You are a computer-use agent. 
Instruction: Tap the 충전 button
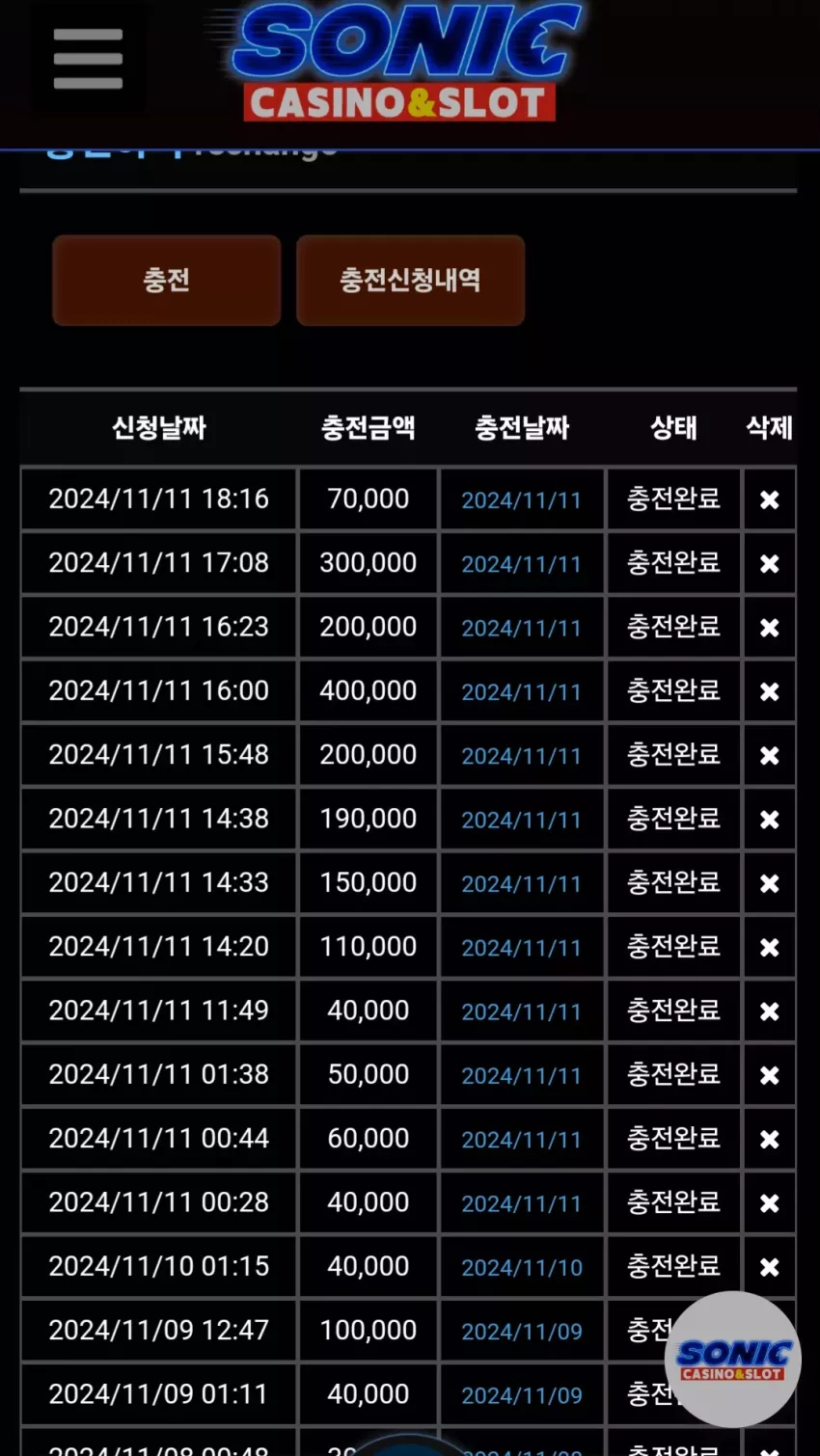pyautogui.click(x=166, y=281)
